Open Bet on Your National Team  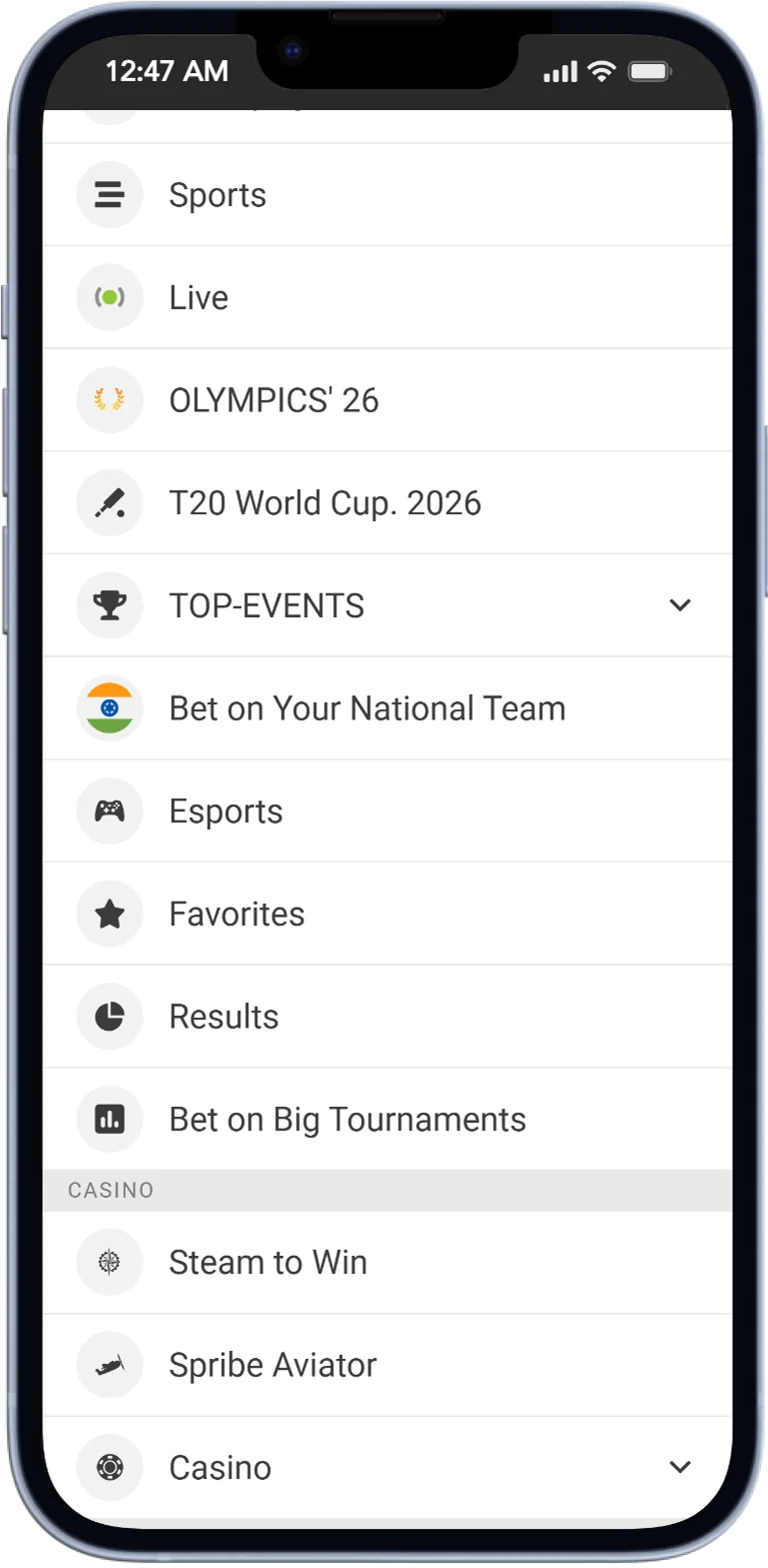[x=366, y=708]
